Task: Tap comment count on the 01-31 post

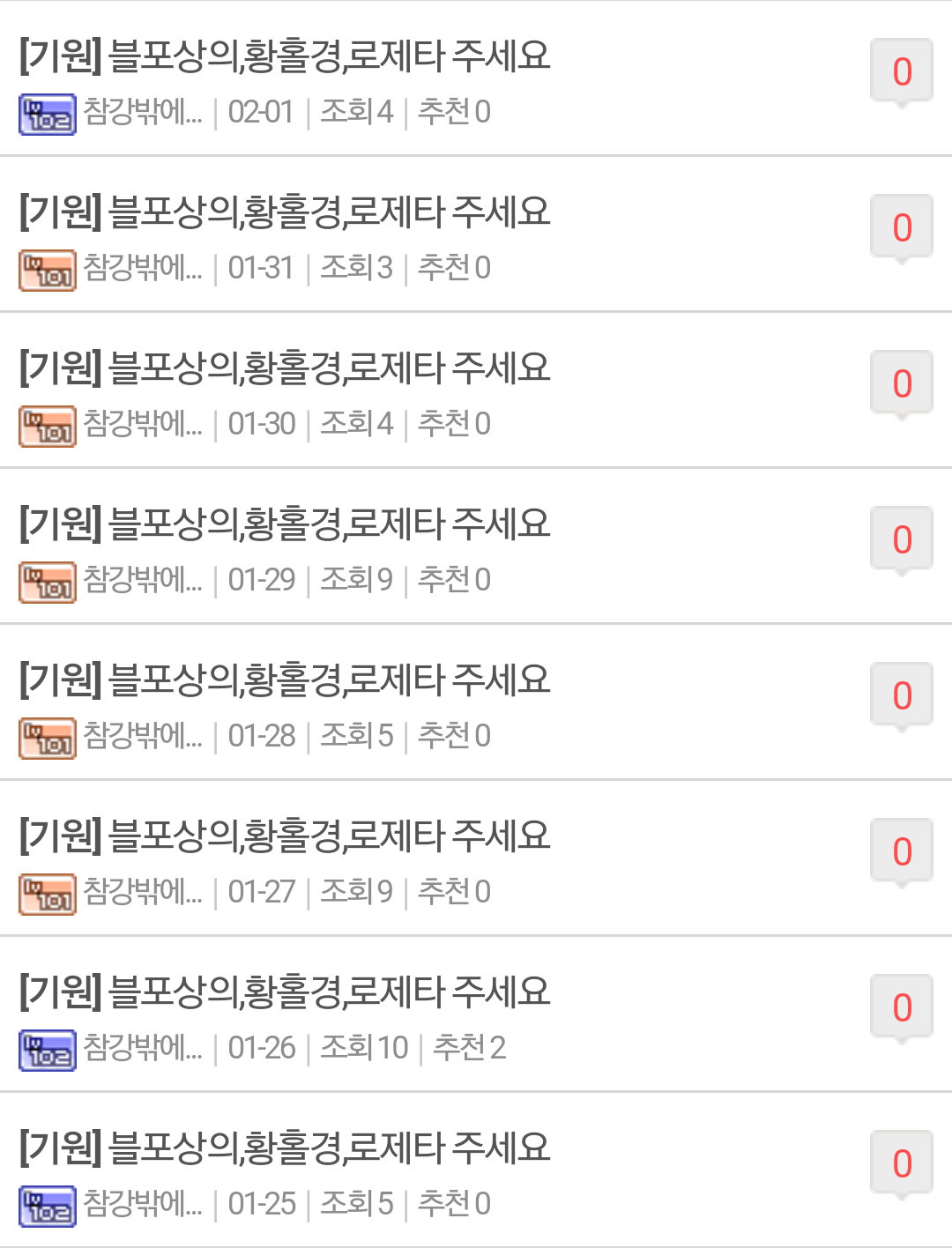Action: point(901,228)
